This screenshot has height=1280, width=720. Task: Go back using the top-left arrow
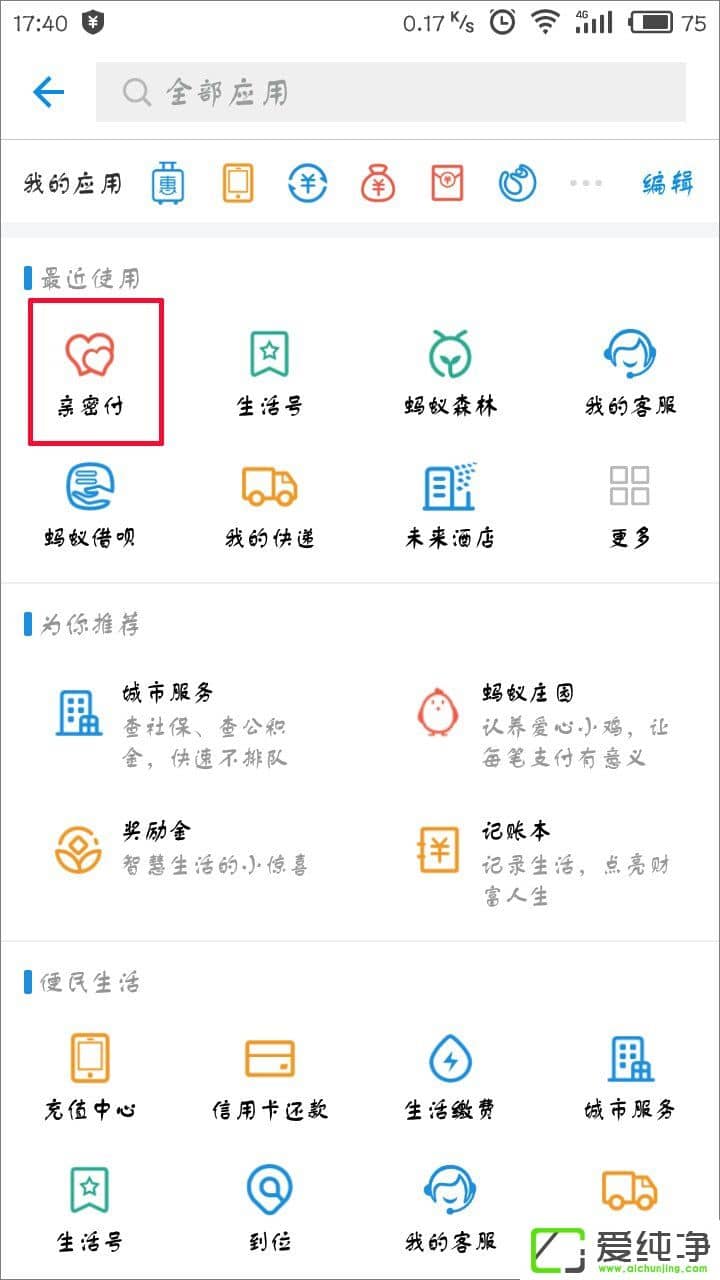(x=48, y=93)
